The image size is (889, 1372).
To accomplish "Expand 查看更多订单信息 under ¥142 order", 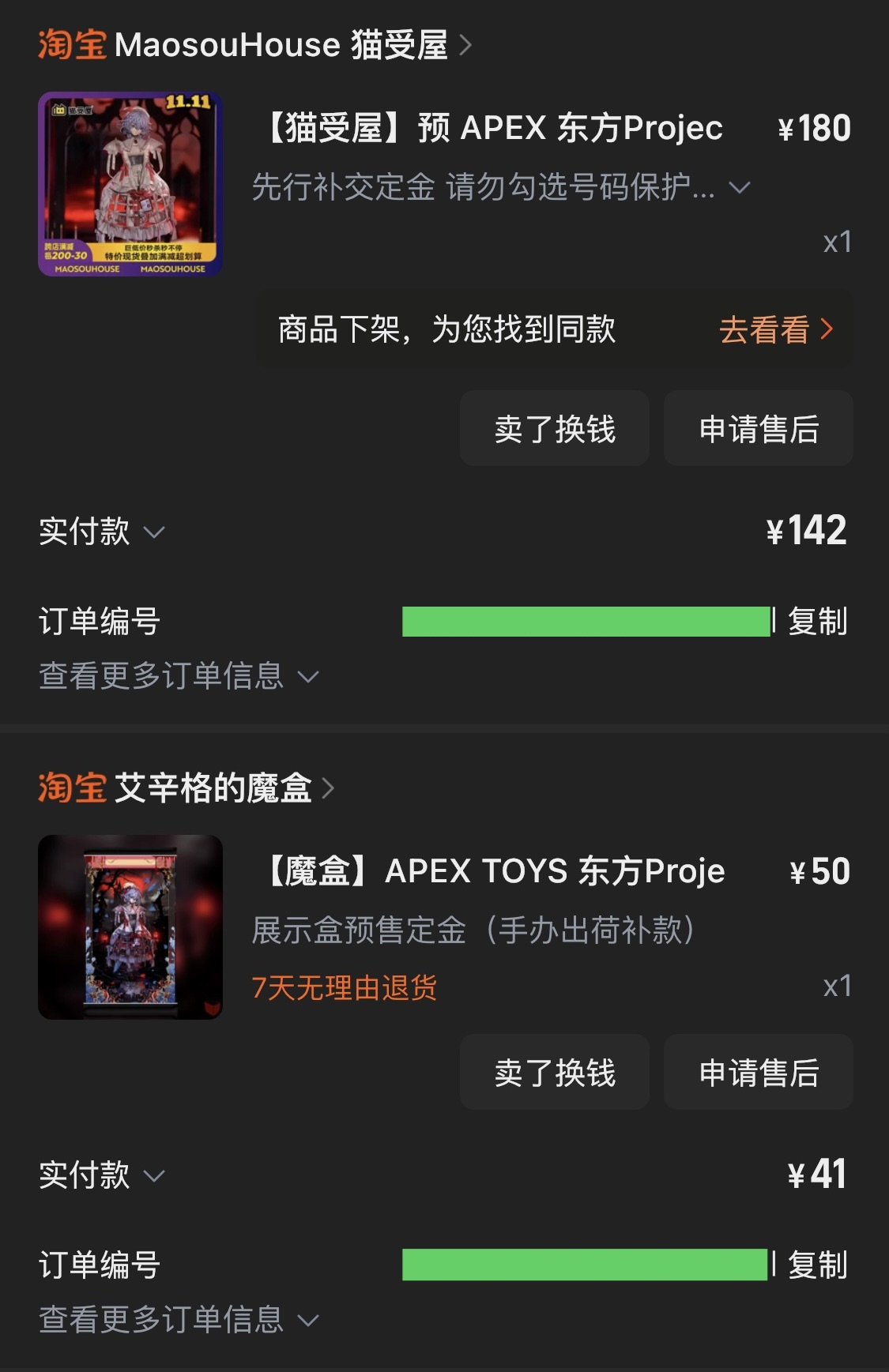I will click(x=179, y=676).
